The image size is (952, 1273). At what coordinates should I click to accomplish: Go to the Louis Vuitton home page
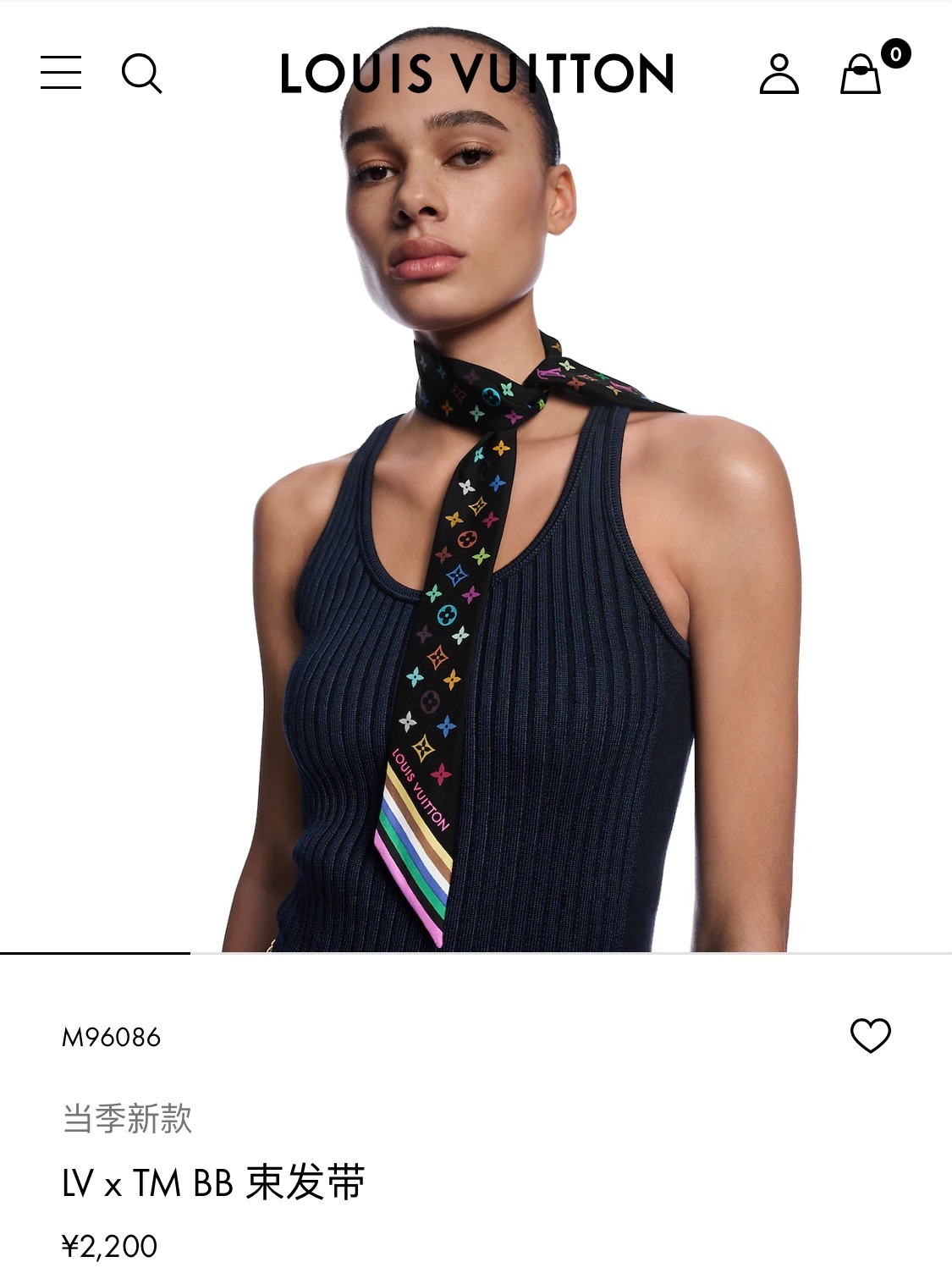(x=476, y=74)
